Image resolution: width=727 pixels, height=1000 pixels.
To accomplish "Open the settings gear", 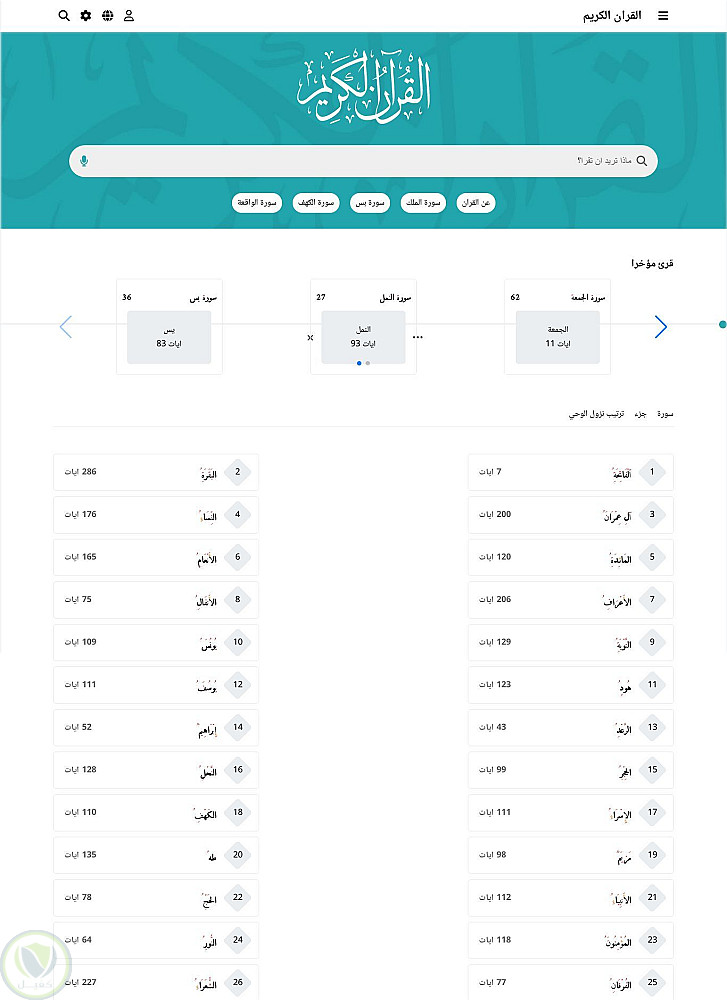I will (85, 16).
